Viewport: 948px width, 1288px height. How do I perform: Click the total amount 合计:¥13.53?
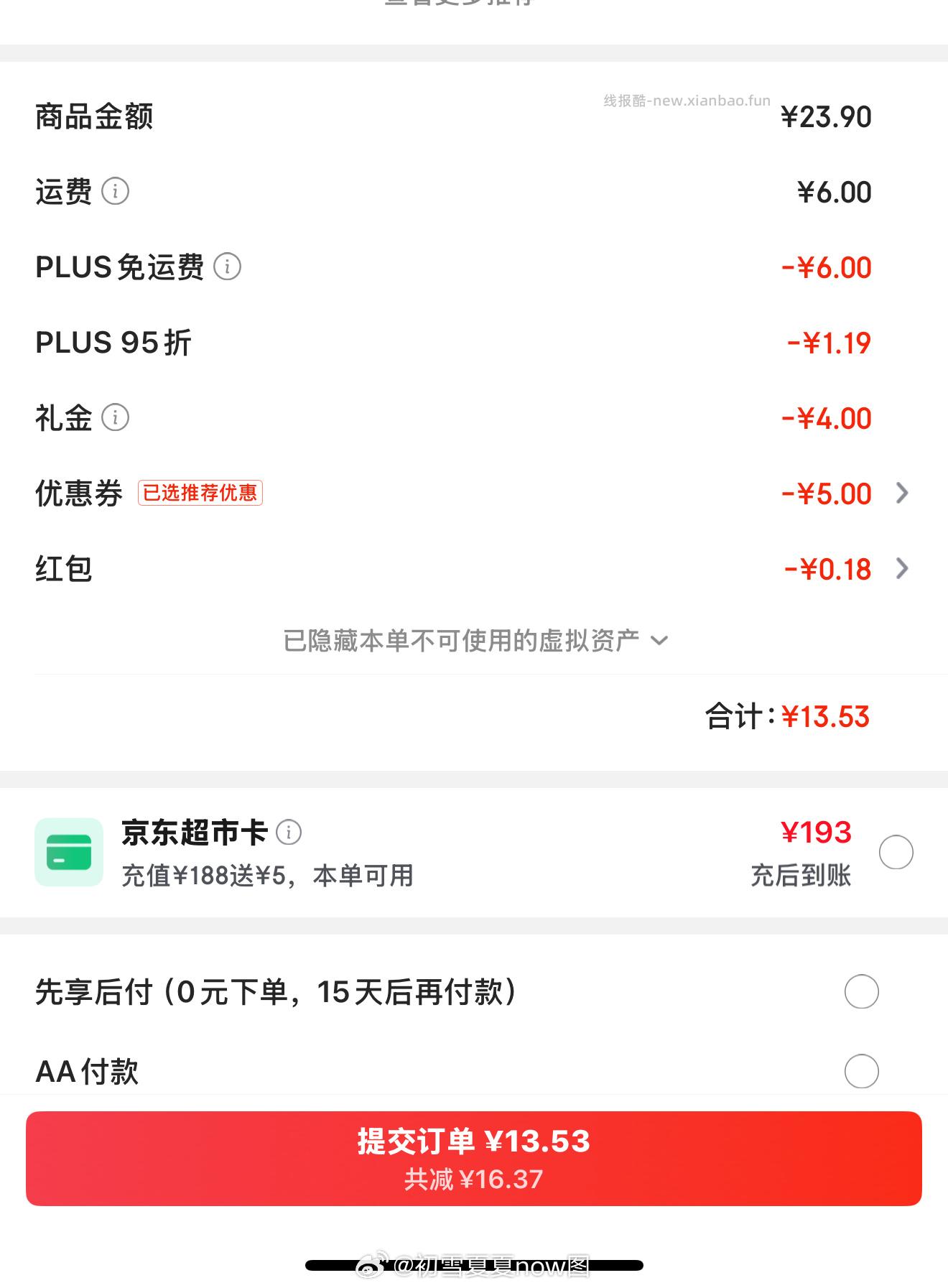[x=787, y=716]
